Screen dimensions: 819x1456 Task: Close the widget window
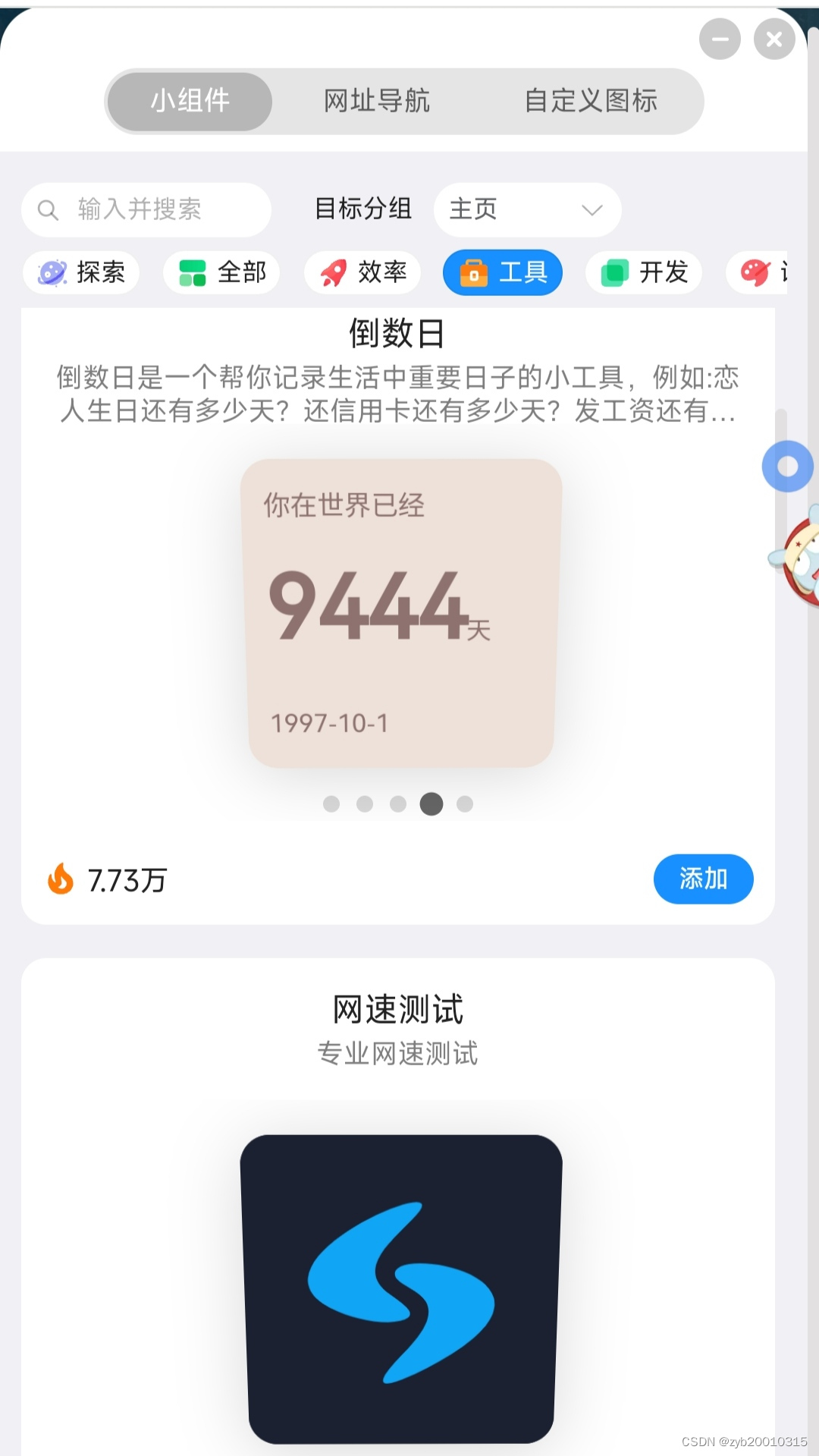click(774, 39)
